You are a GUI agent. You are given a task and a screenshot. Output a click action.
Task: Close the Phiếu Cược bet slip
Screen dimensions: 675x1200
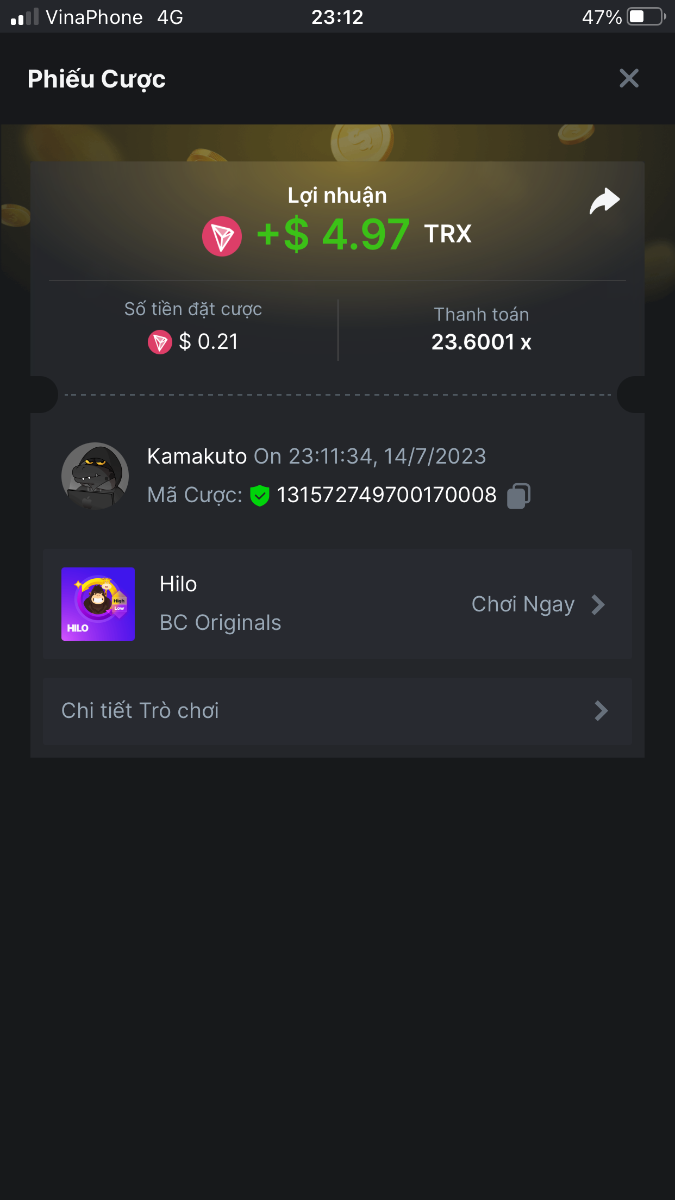click(628, 78)
